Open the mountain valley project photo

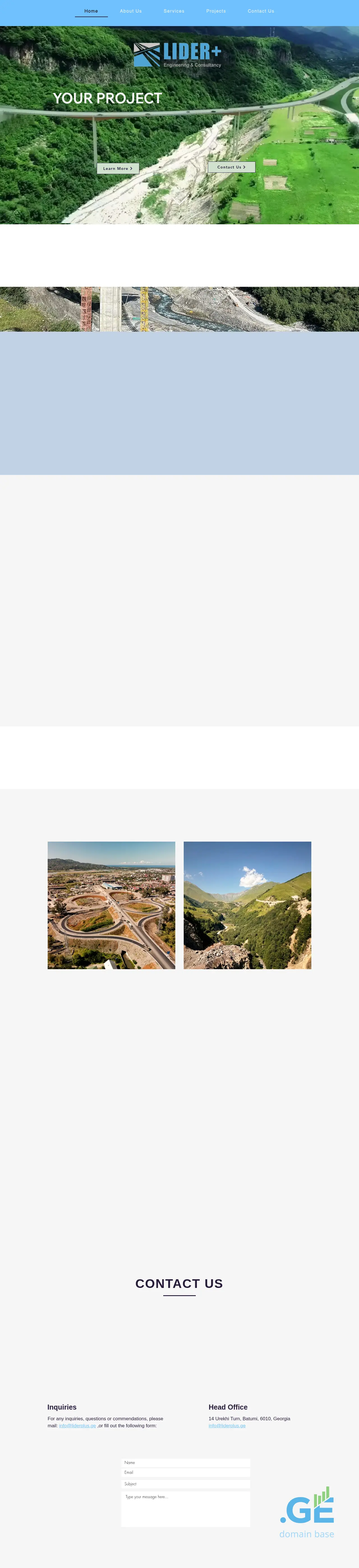[247, 905]
